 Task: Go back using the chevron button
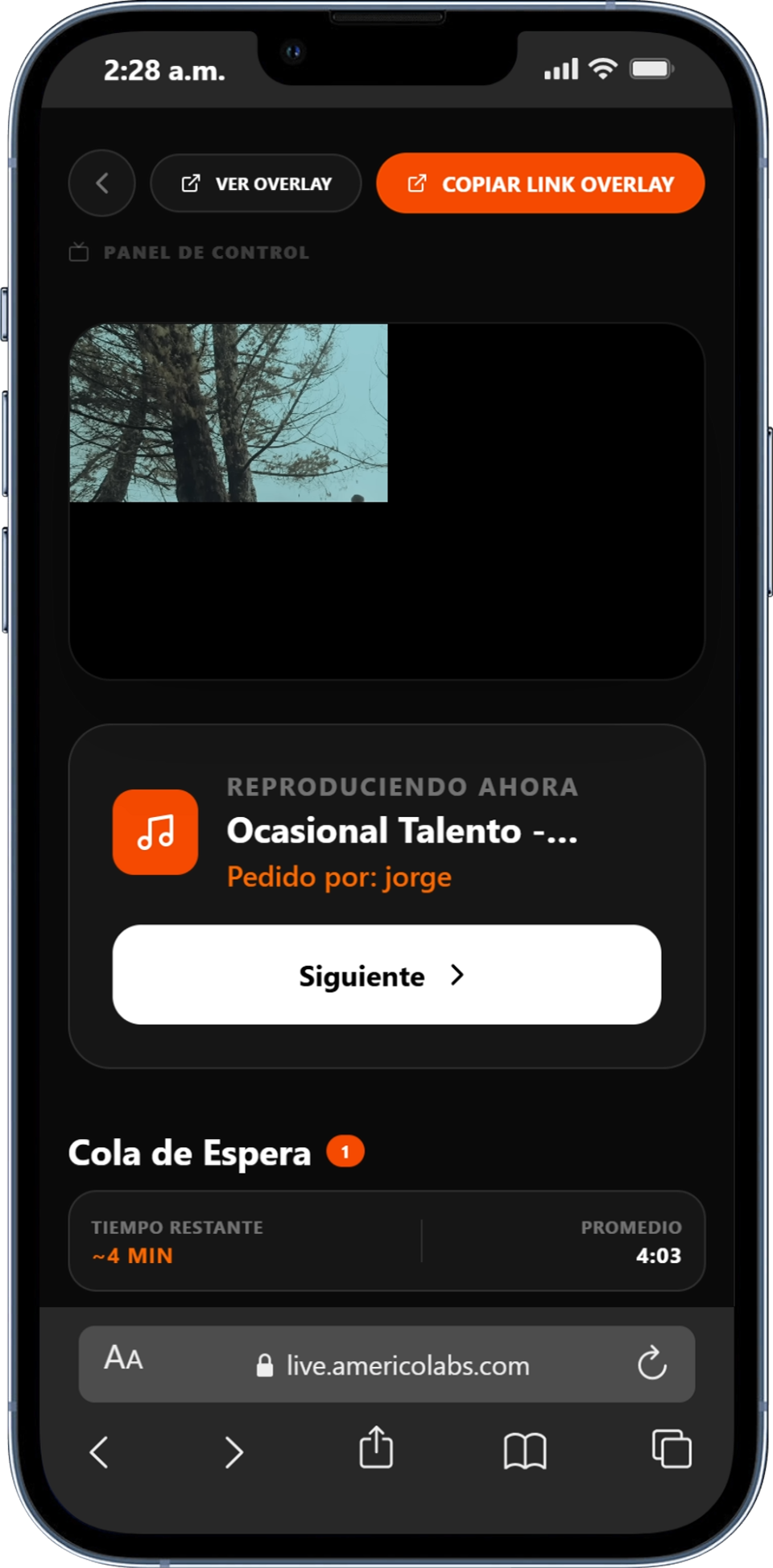click(101, 183)
